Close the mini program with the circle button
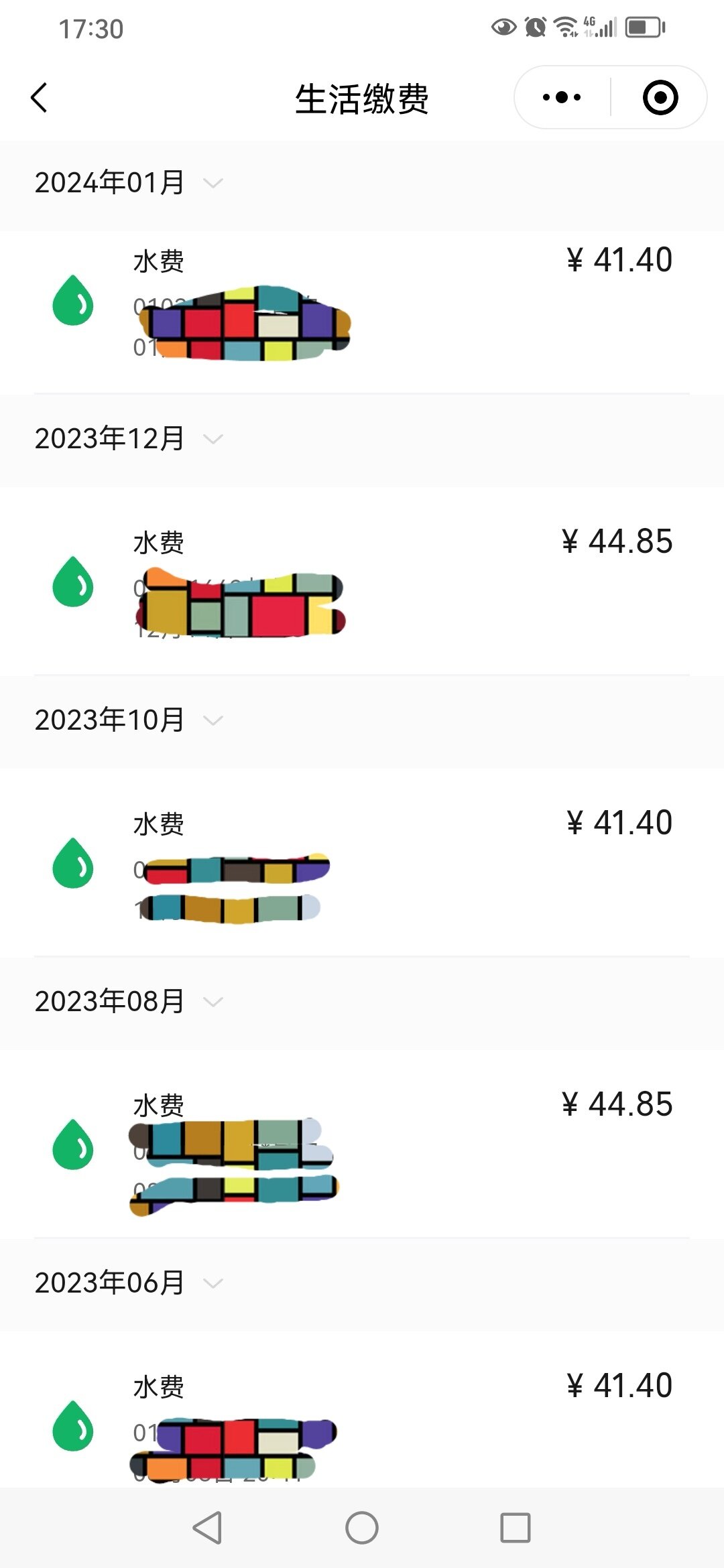The height and width of the screenshot is (1568, 724). tap(660, 98)
